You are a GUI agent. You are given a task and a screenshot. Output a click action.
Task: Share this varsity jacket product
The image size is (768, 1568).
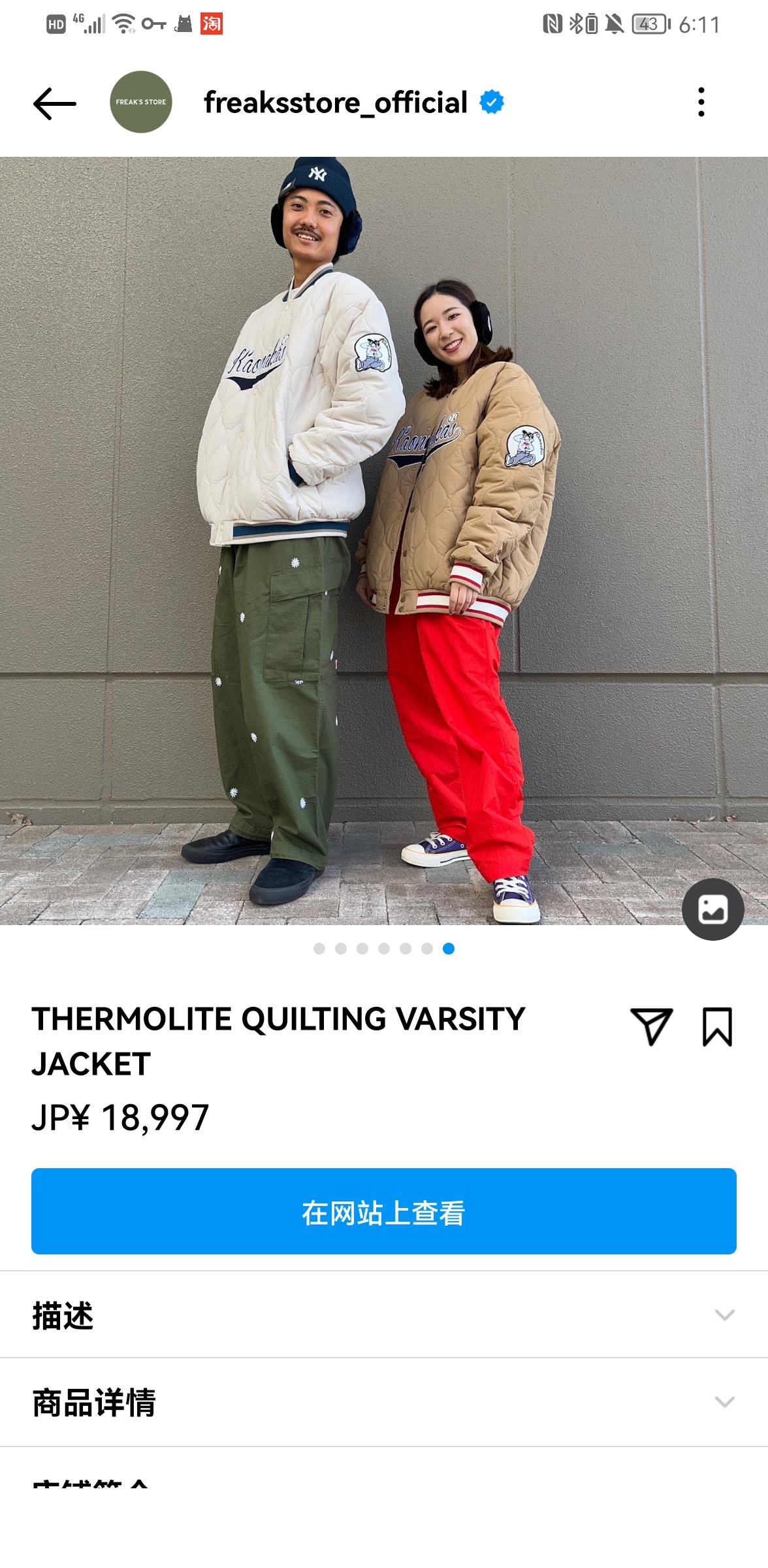[651, 1026]
